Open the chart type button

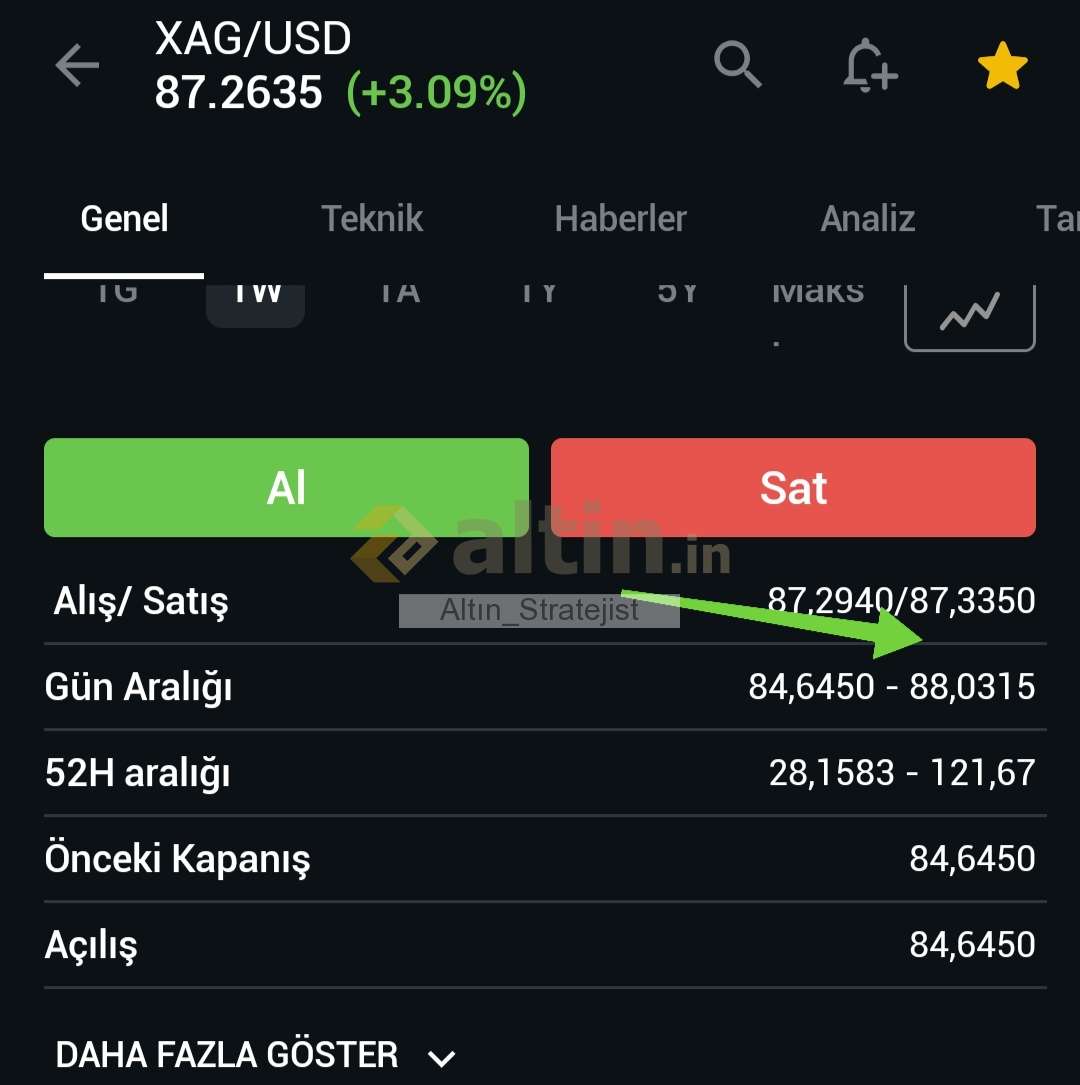(969, 314)
